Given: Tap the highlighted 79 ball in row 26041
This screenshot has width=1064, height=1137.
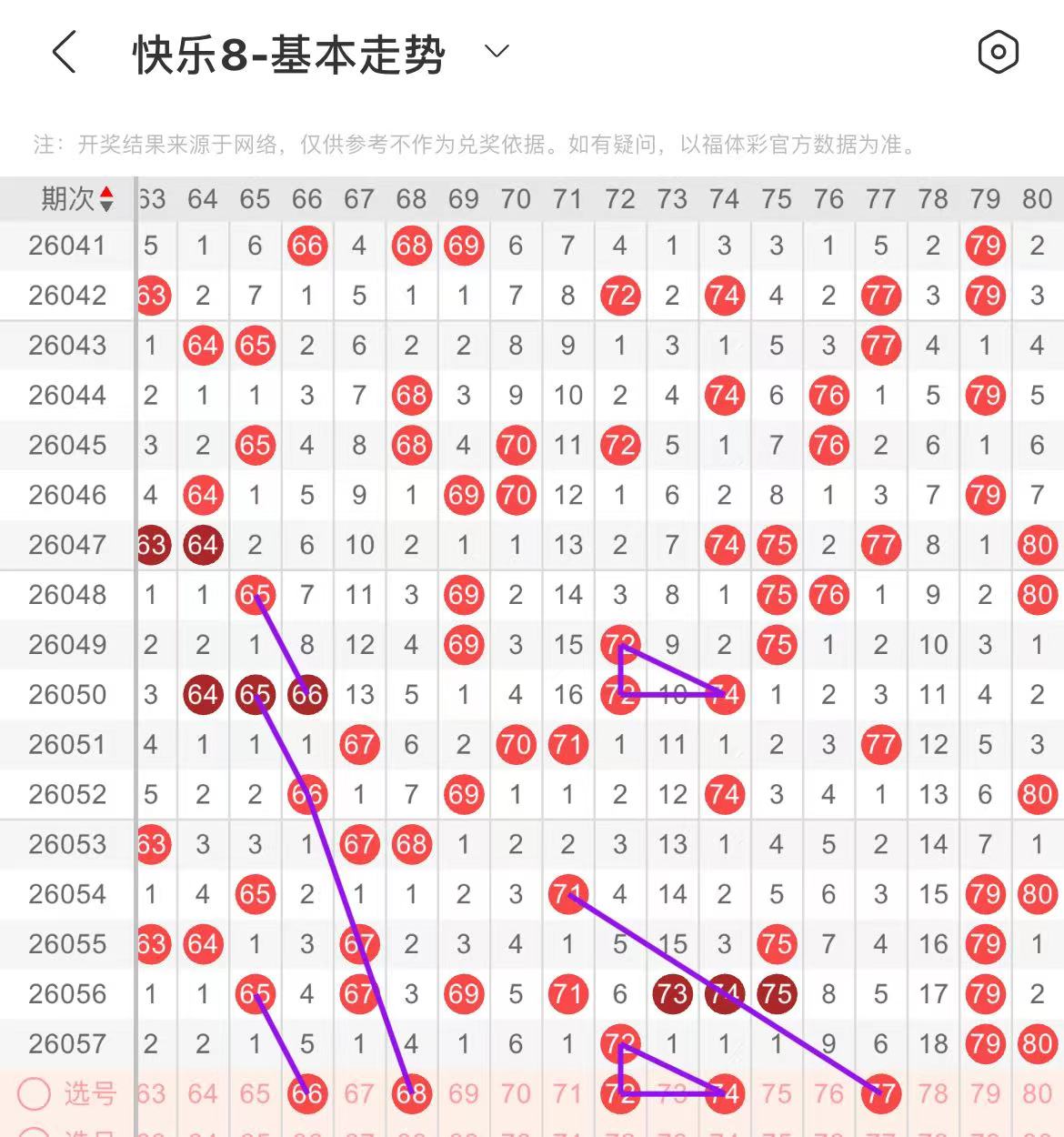Looking at the screenshot, I should [x=985, y=245].
